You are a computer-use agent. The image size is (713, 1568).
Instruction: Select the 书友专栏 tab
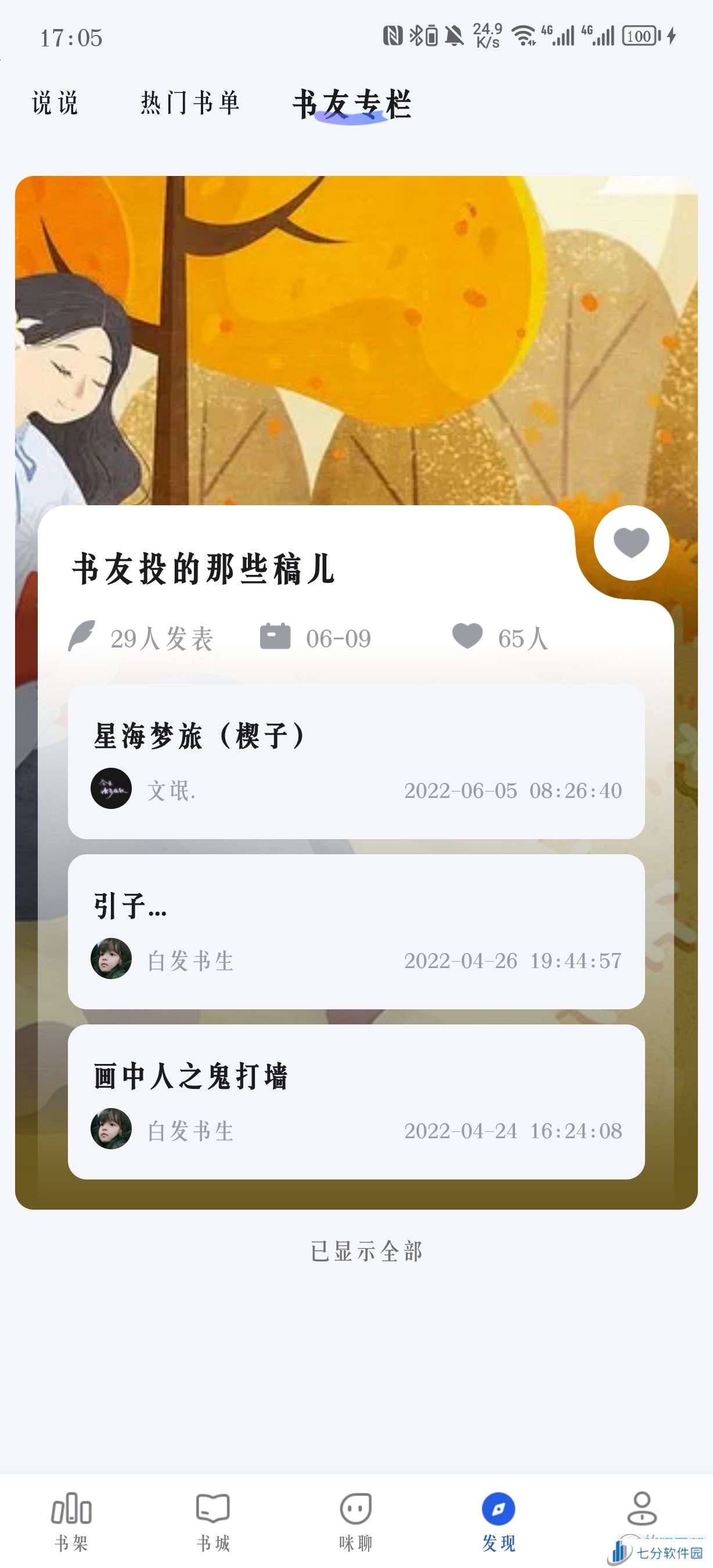tap(352, 104)
